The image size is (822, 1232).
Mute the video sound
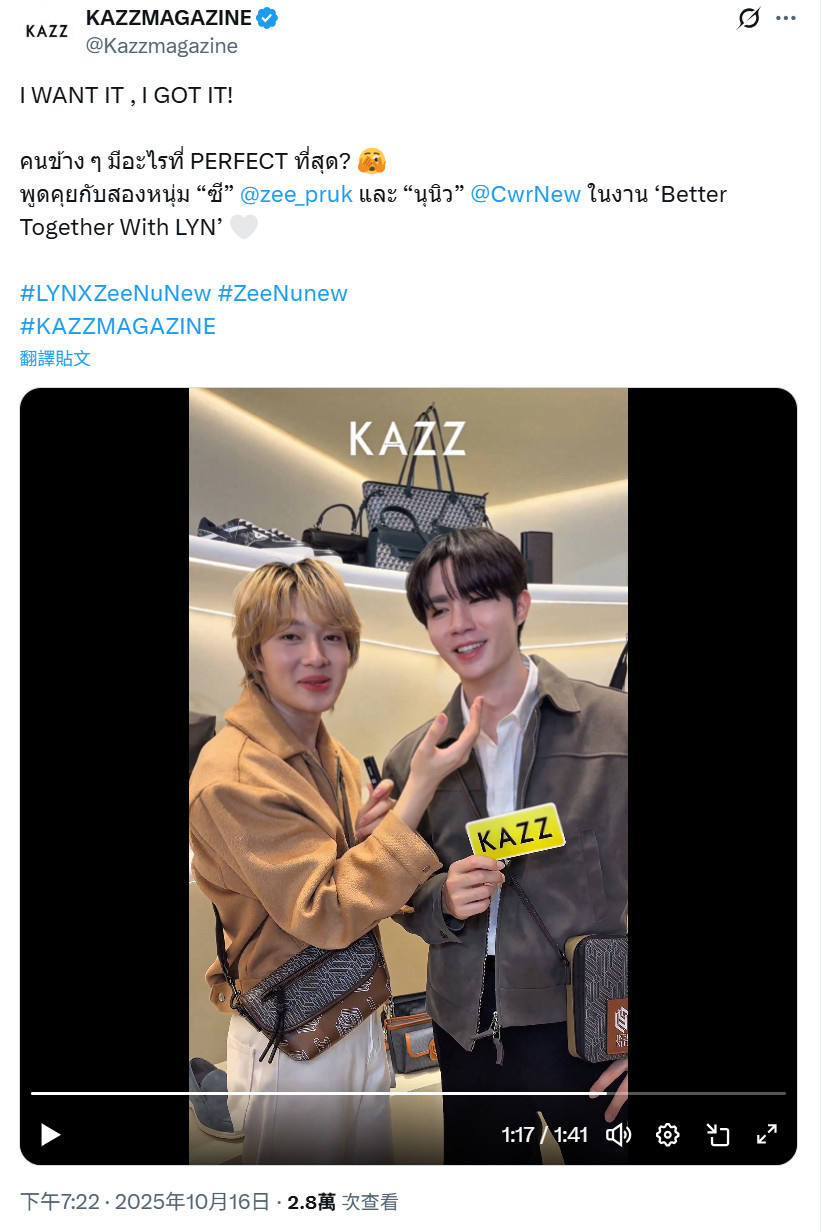(619, 1134)
